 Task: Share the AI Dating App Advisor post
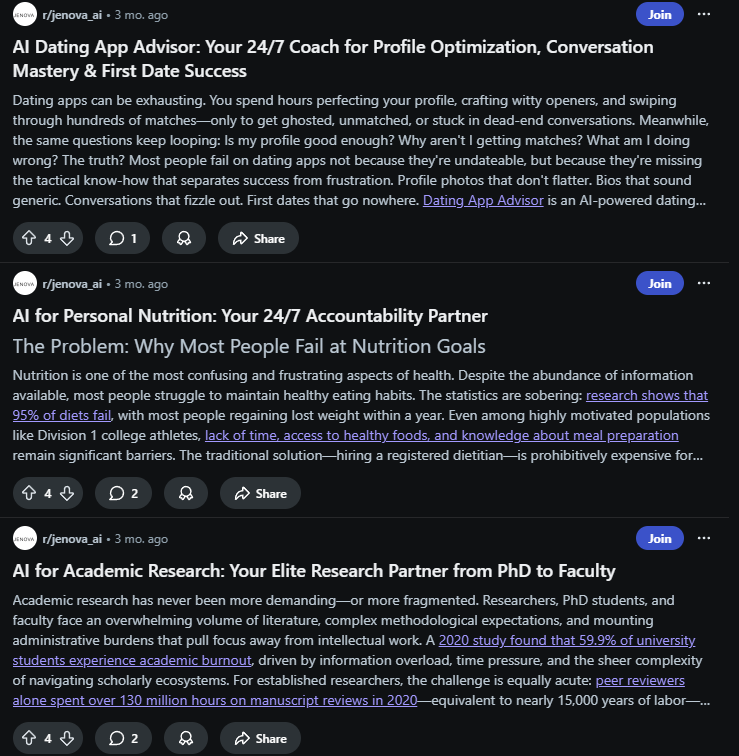pos(258,238)
